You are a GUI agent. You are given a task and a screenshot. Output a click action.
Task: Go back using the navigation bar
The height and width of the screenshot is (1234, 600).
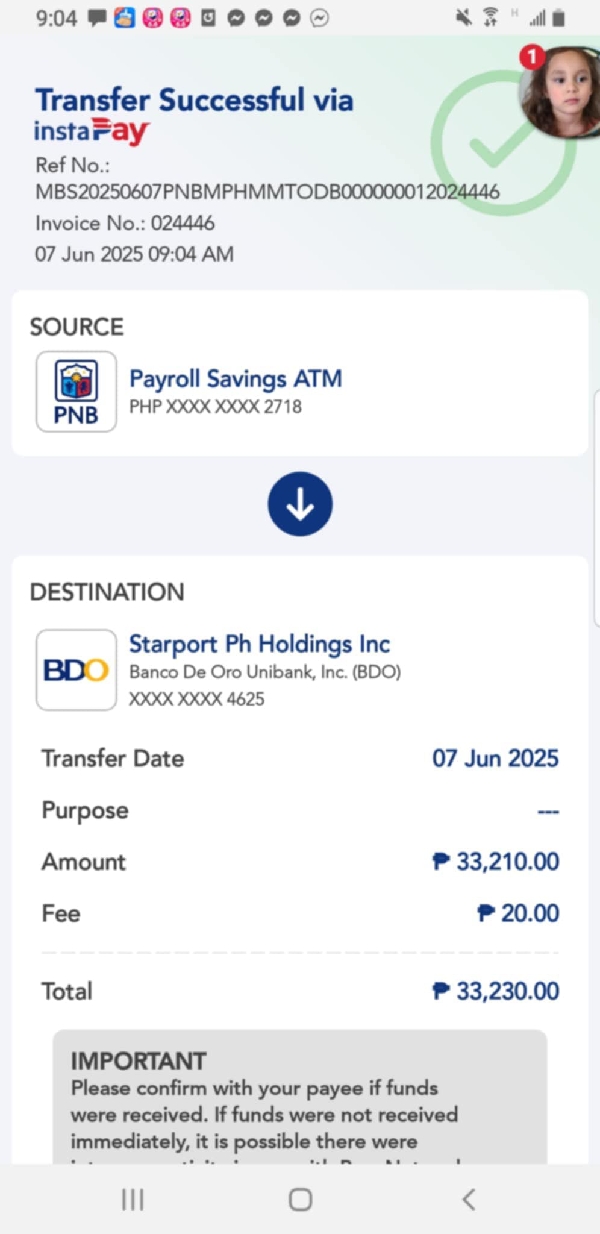(468, 1199)
